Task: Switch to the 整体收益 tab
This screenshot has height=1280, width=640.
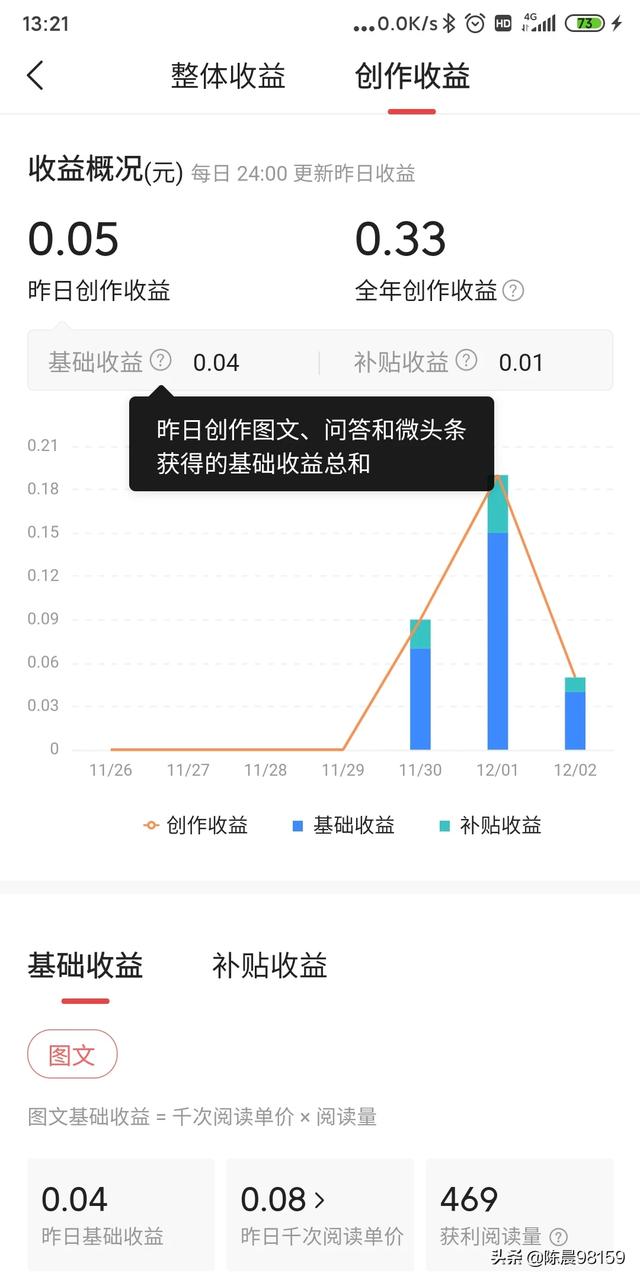Action: [x=228, y=76]
